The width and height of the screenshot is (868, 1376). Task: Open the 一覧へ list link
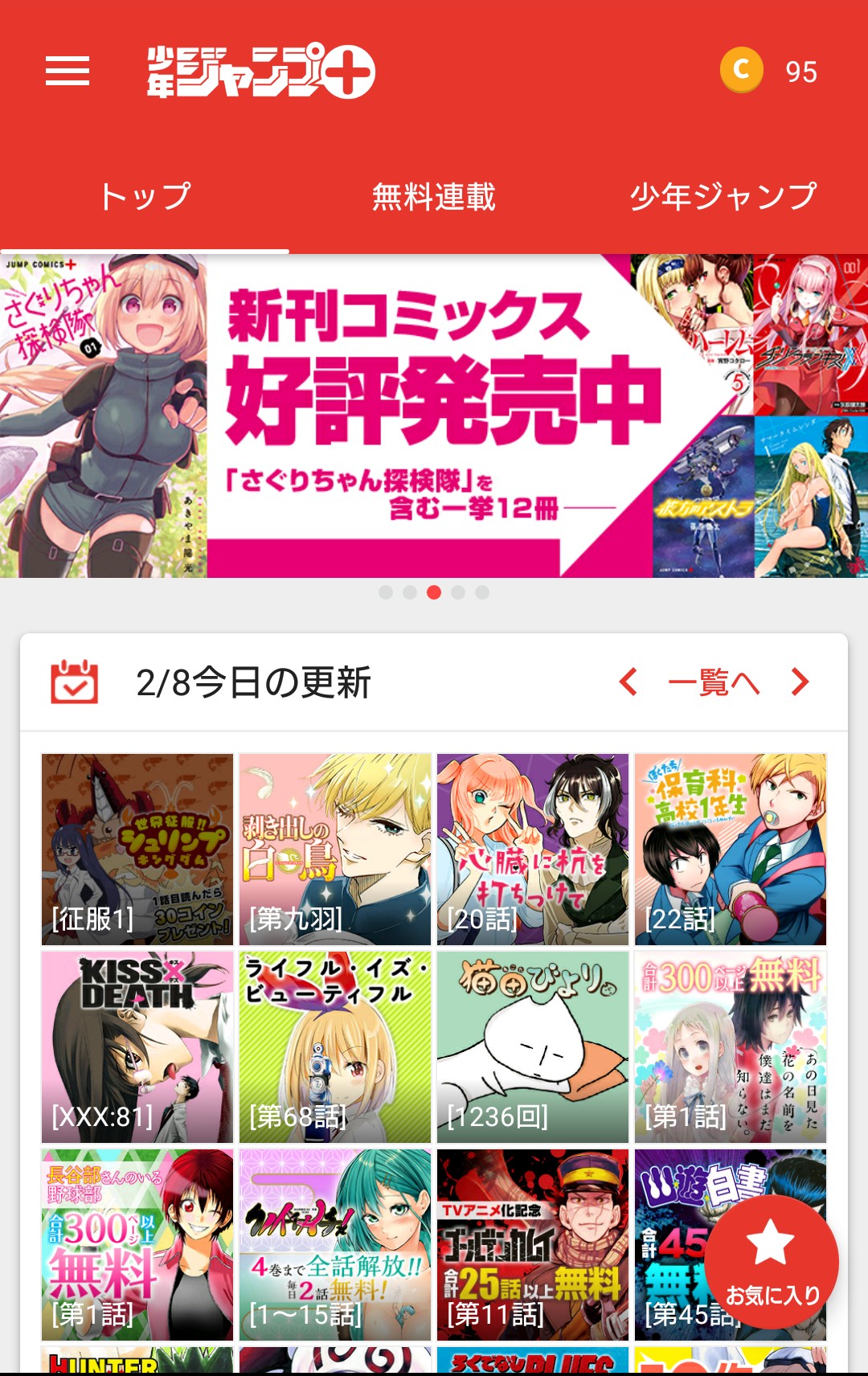pyautogui.click(x=714, y=683)
